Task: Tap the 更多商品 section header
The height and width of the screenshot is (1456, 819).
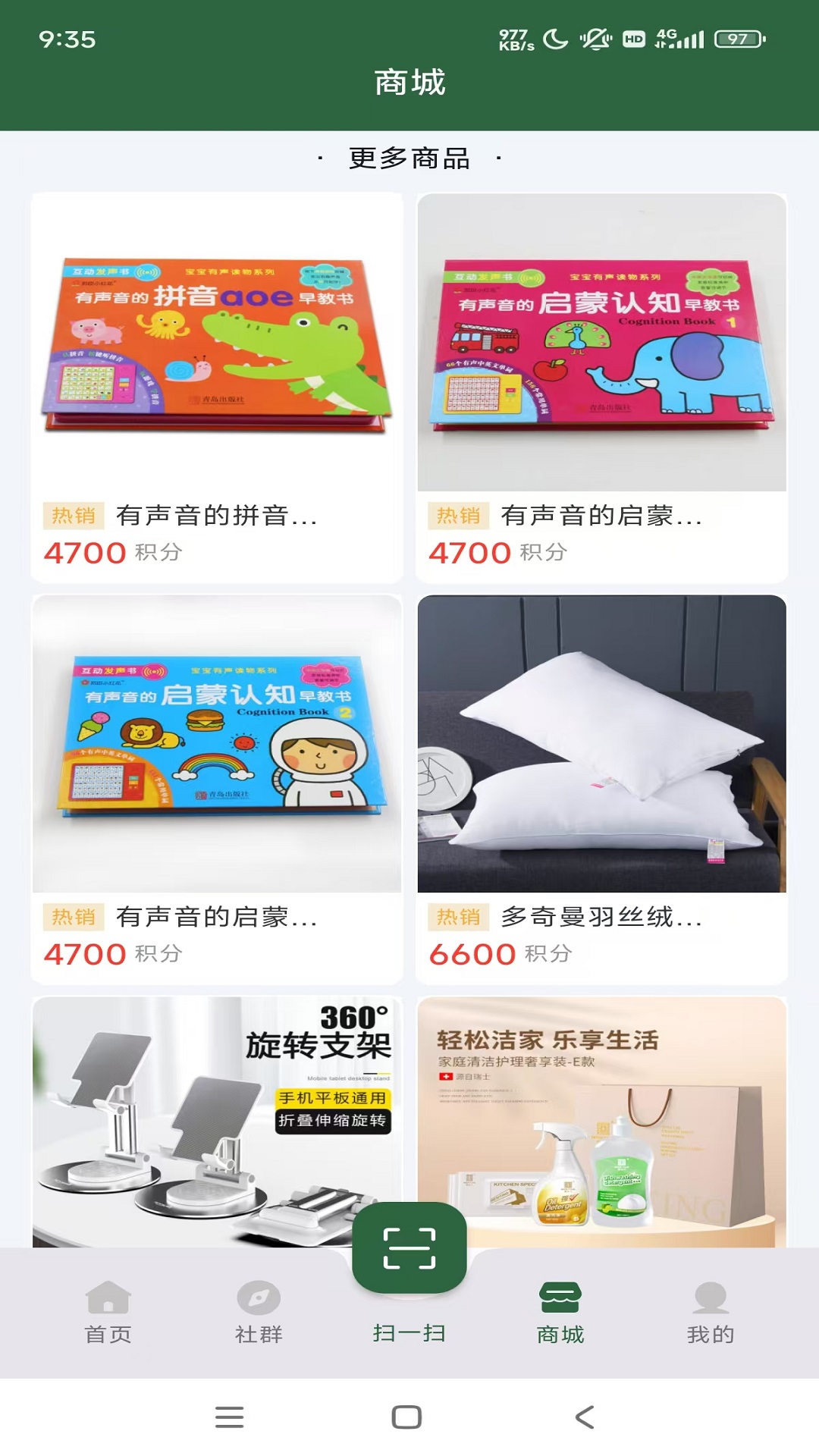Action: point(409,159)
